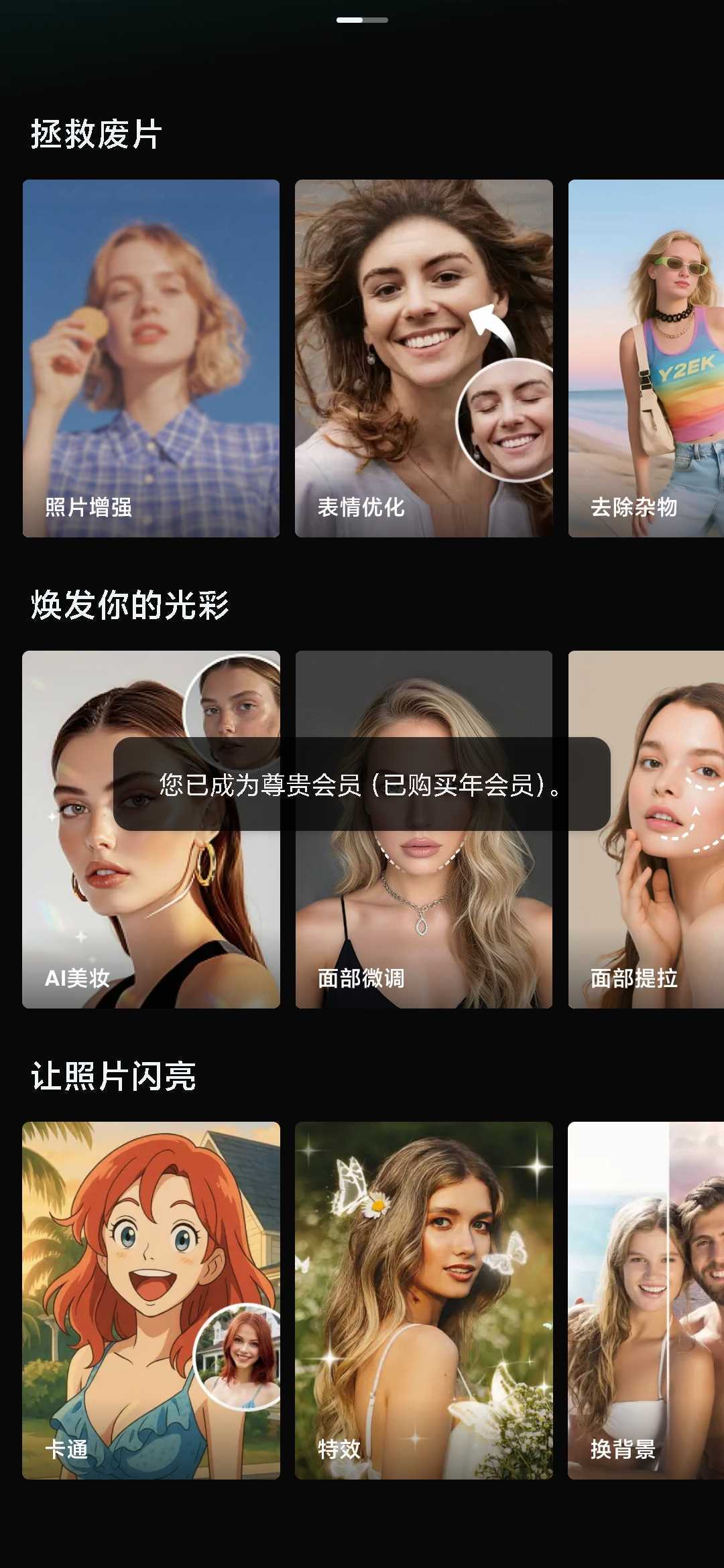Select the 表情优化 expression card
Image resolution: width=724 pixels, height=1568 pixels.
(424, 358)
